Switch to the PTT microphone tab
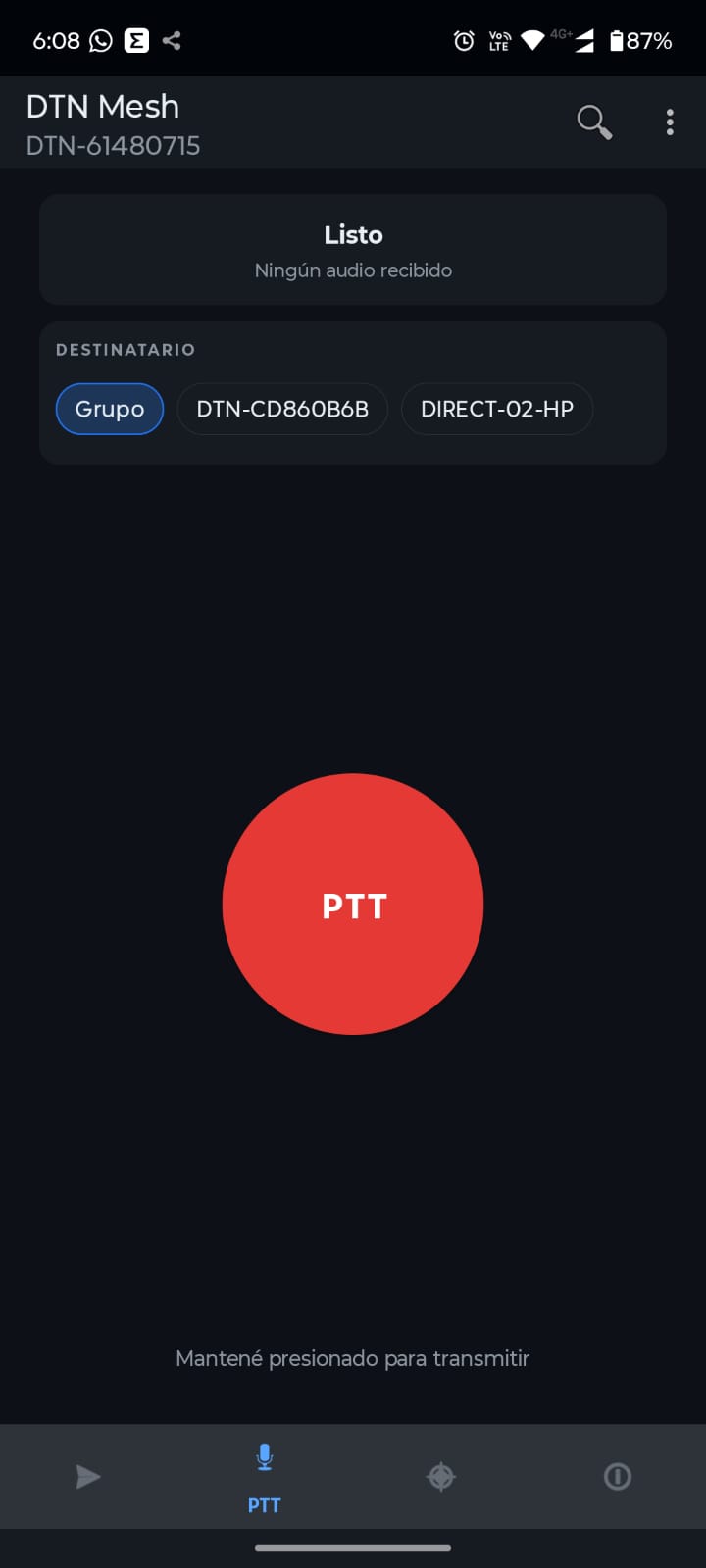The height and width of the screenshot is (1568, 706). (x=265, y=1476)
